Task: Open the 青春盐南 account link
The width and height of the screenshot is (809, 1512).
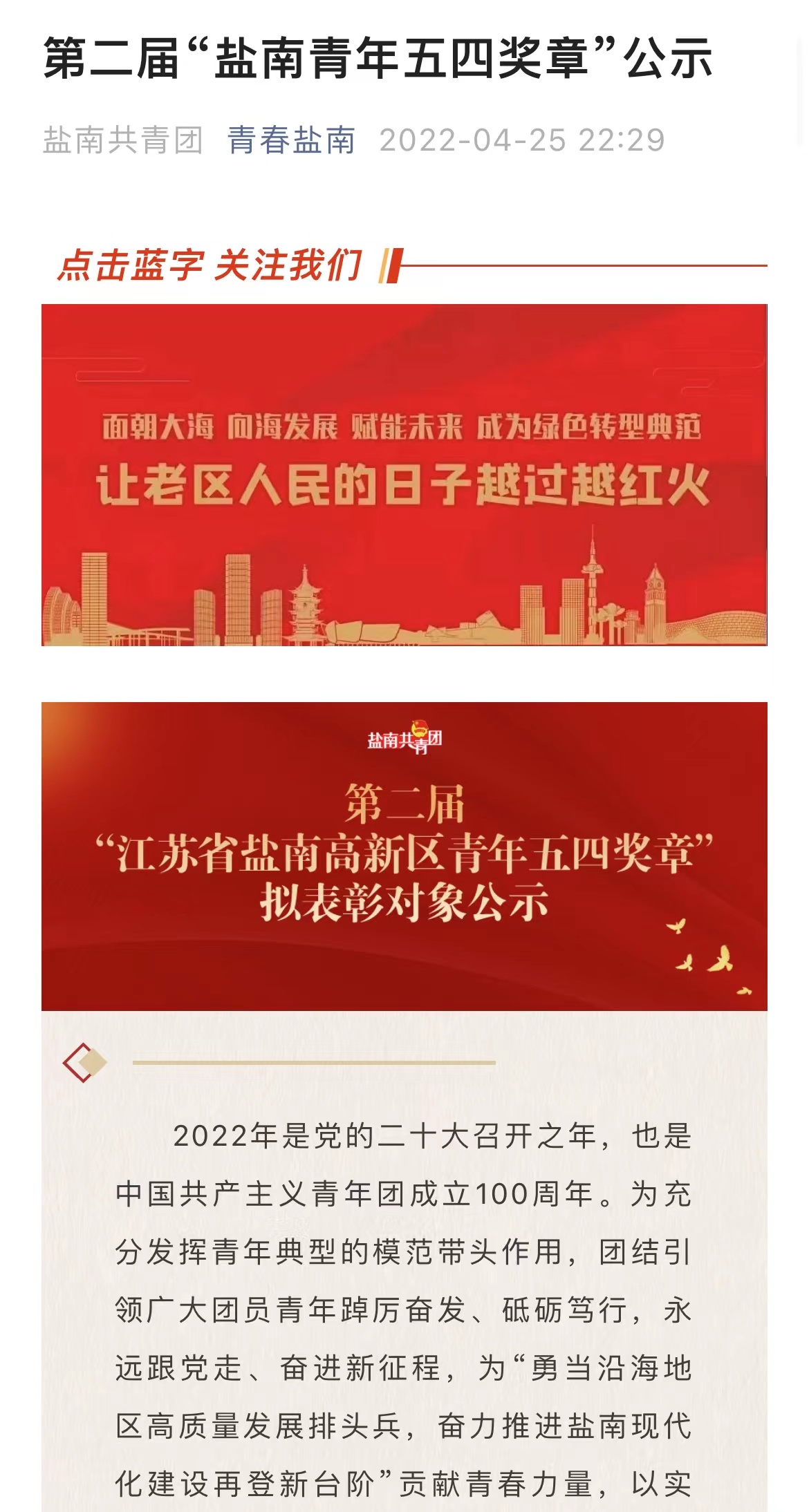Action: tap(291, 140)
